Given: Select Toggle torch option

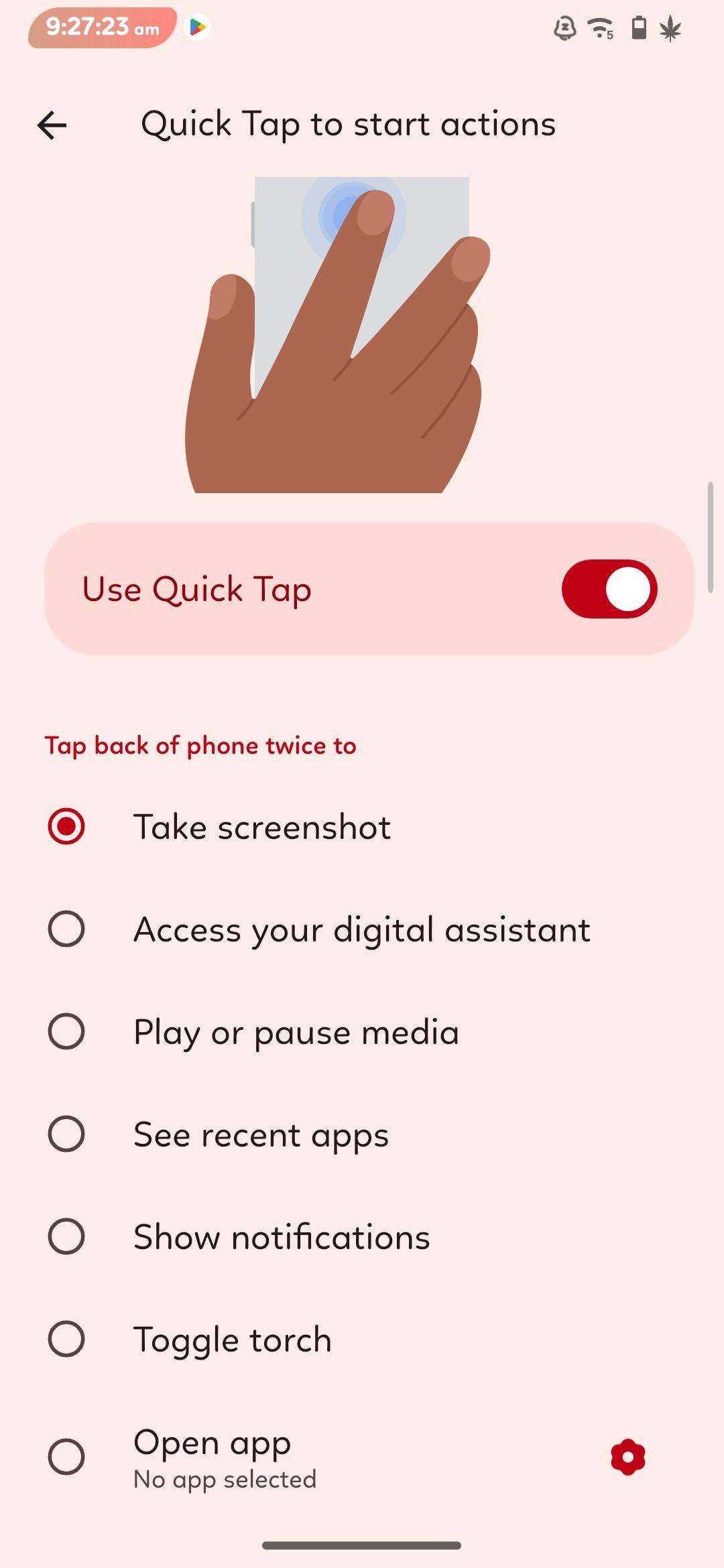Looking at the screenshot, I should click(362, 1340).
